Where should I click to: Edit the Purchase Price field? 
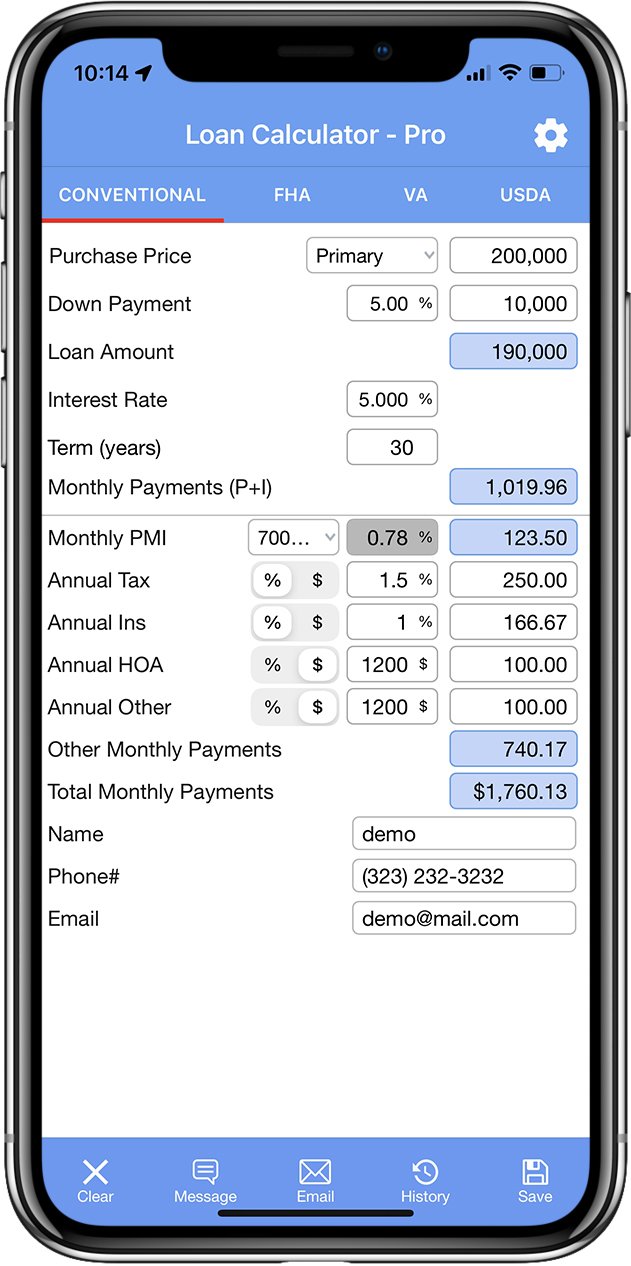pyautogui.click(x=513, y=256)
